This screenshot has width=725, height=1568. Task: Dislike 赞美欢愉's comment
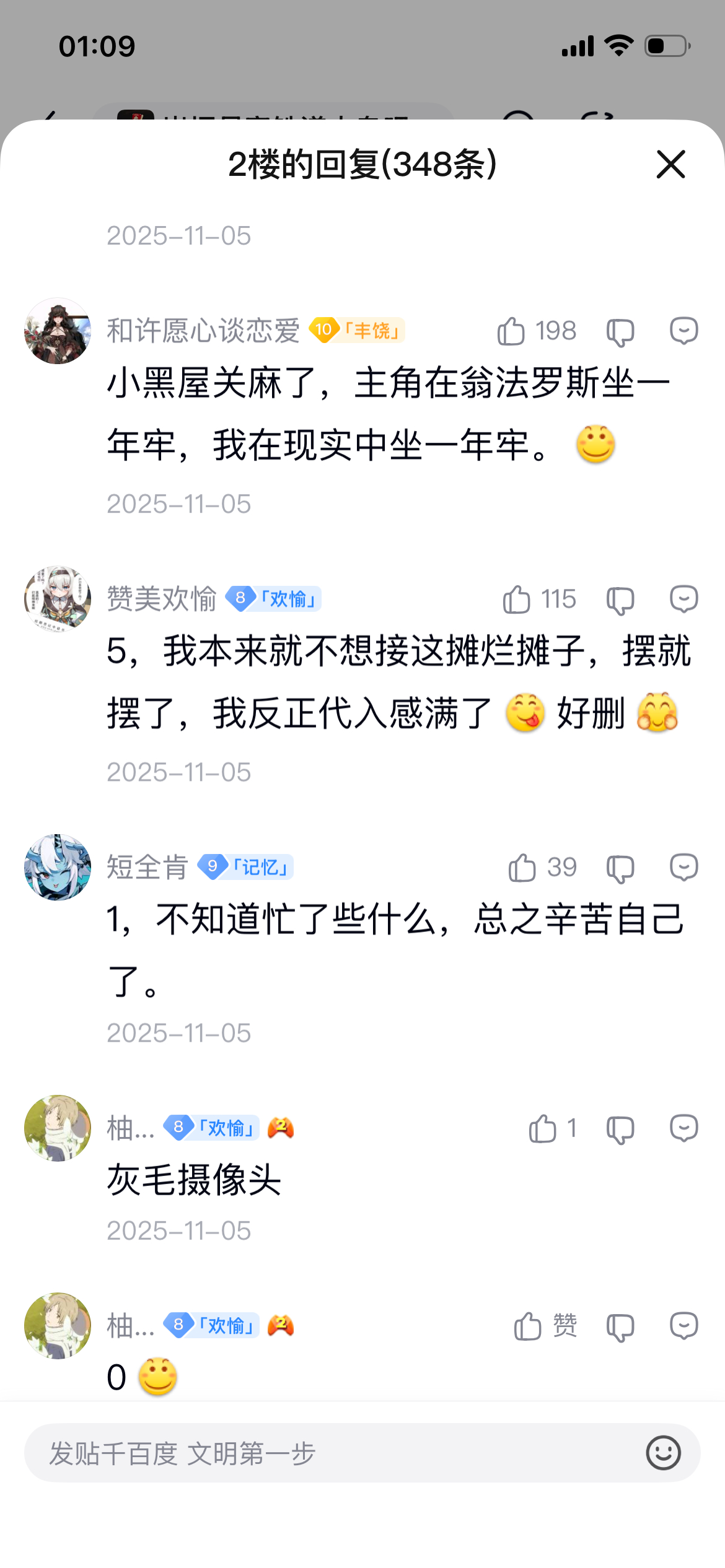[620, 600]
